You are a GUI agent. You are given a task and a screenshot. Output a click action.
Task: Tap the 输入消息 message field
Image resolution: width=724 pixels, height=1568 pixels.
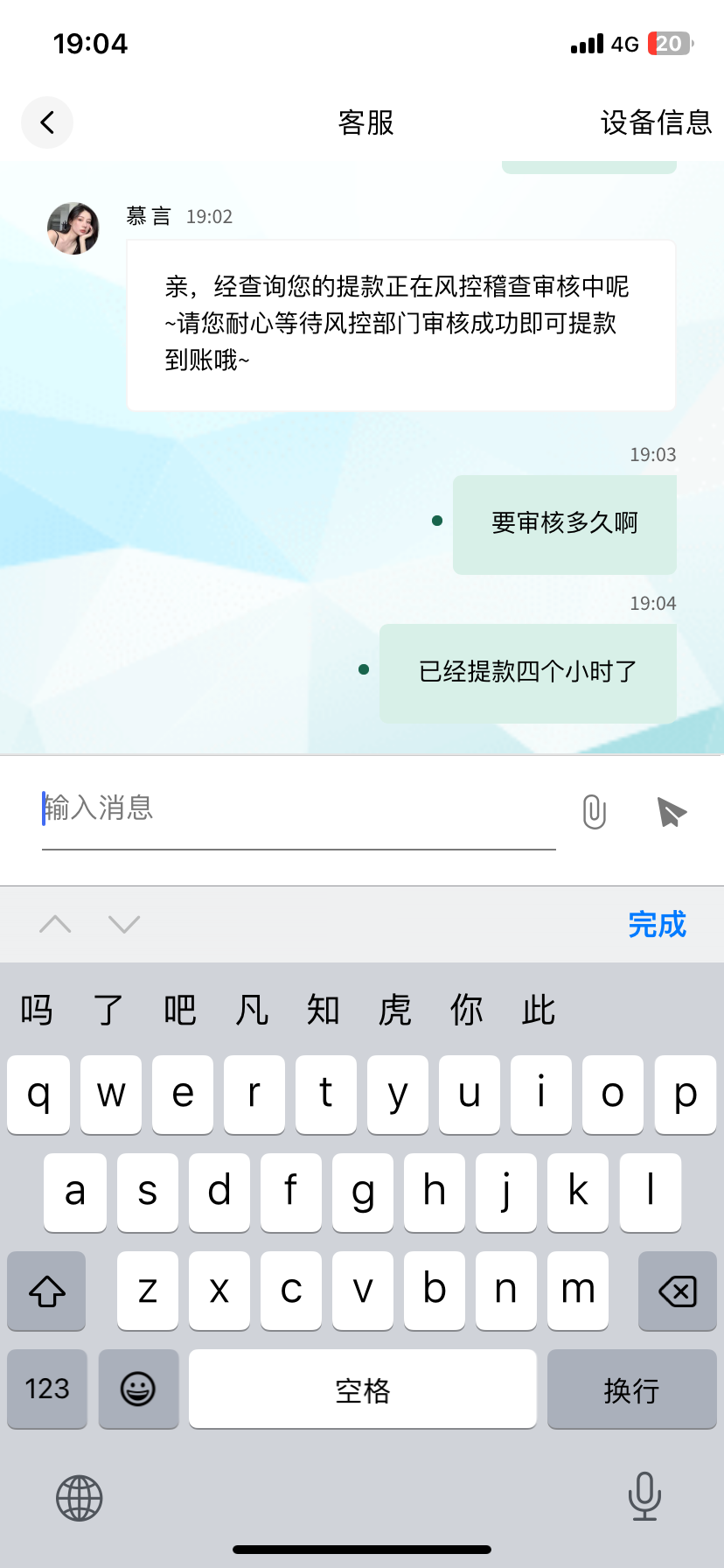click(297, 808)
